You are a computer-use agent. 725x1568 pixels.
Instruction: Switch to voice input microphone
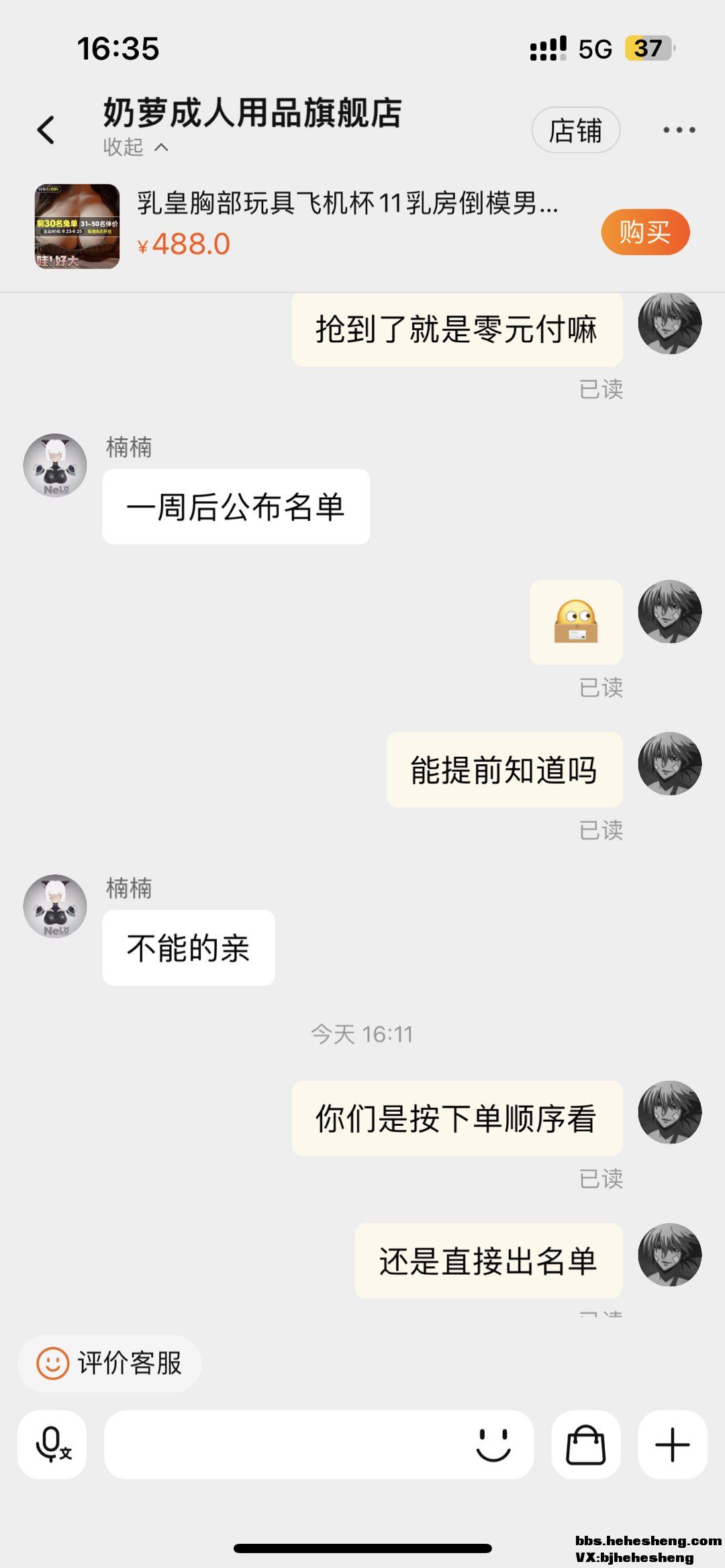(x=52, y=1445)
